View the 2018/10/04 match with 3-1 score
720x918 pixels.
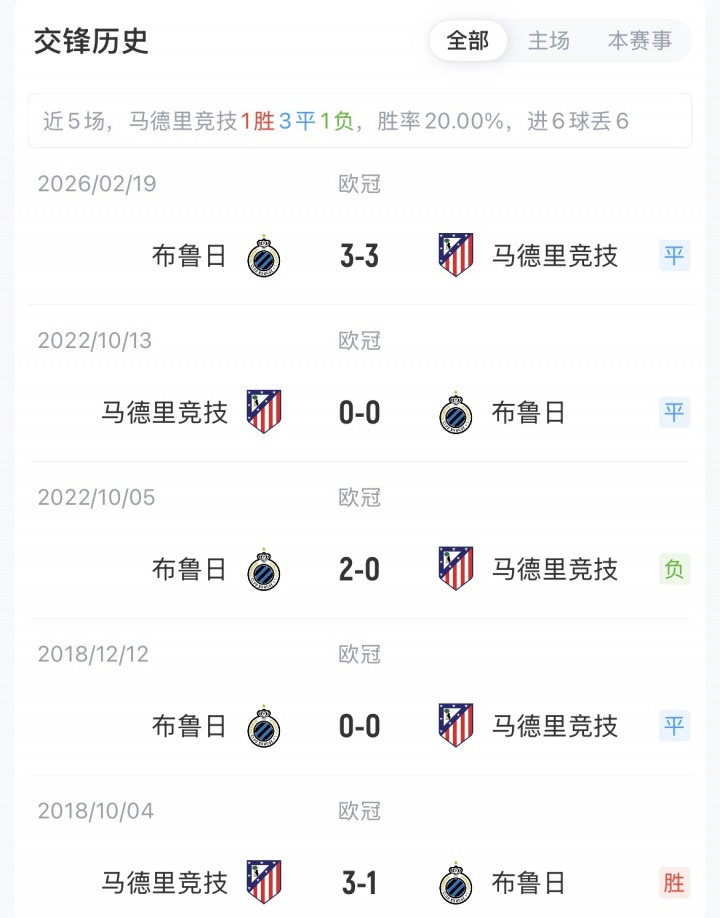(x=360, y=882)
